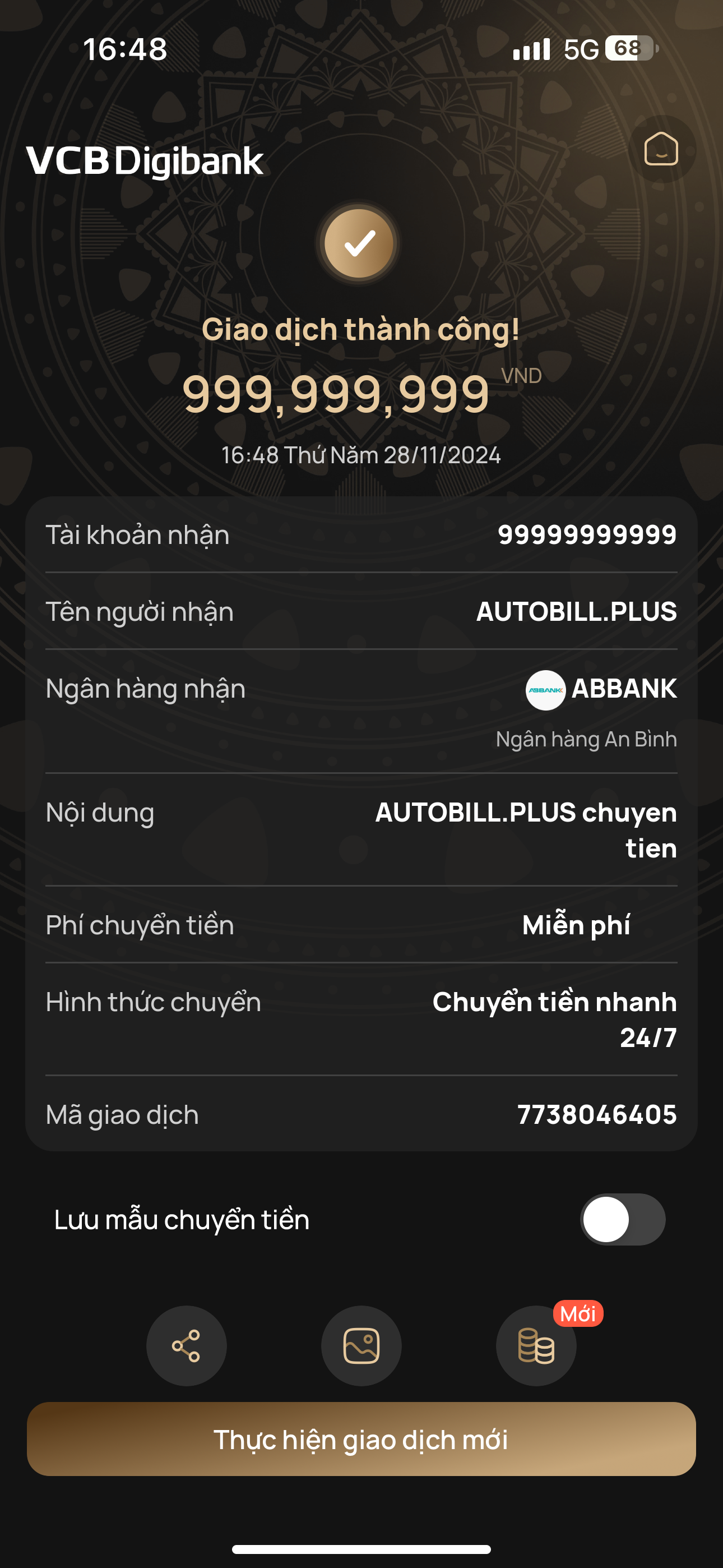Toggle Lưu mẫu chuyển tiền switch

(x=622, y=1219)
